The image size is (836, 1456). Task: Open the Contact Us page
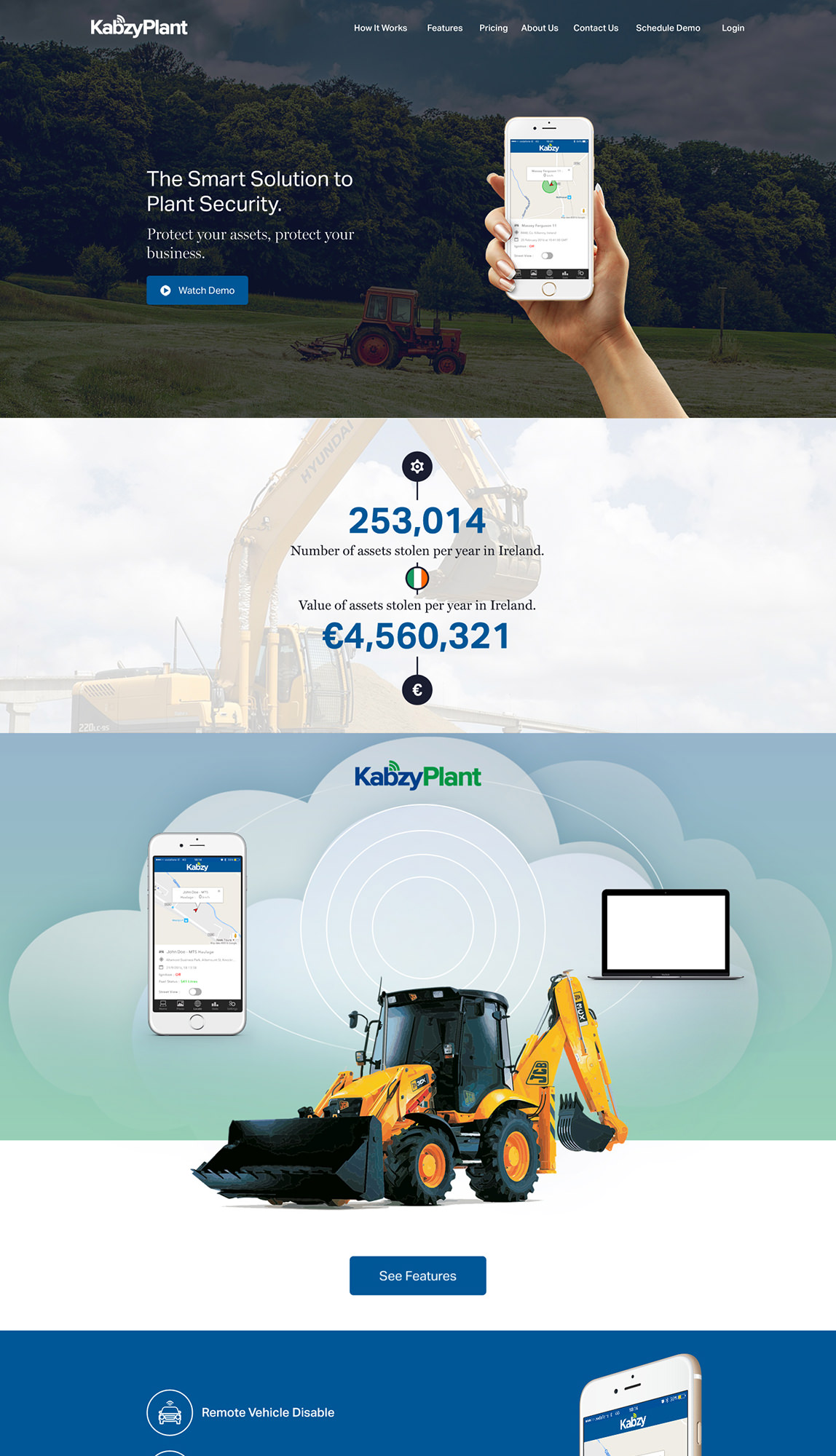595,28
